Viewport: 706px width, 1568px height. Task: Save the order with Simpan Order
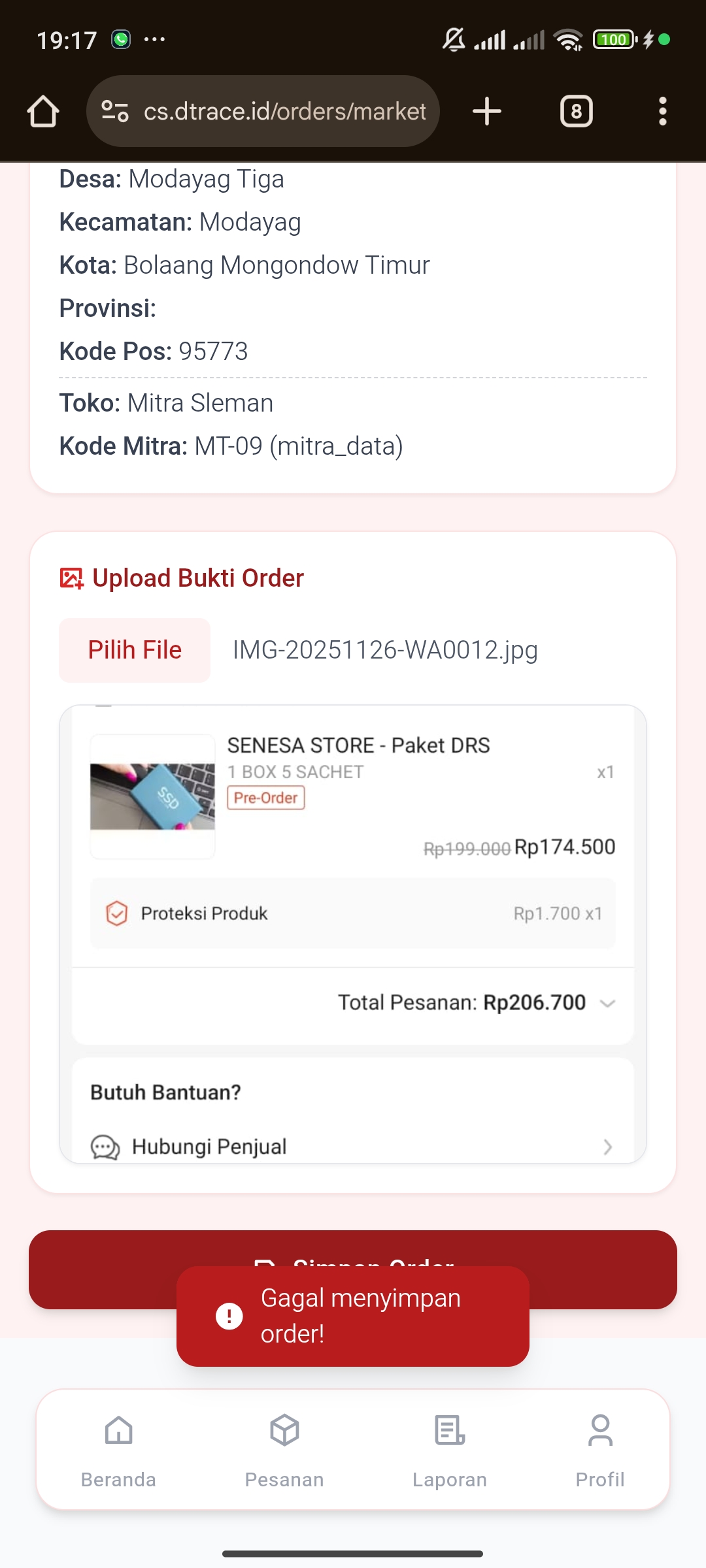coord(353,1249)
